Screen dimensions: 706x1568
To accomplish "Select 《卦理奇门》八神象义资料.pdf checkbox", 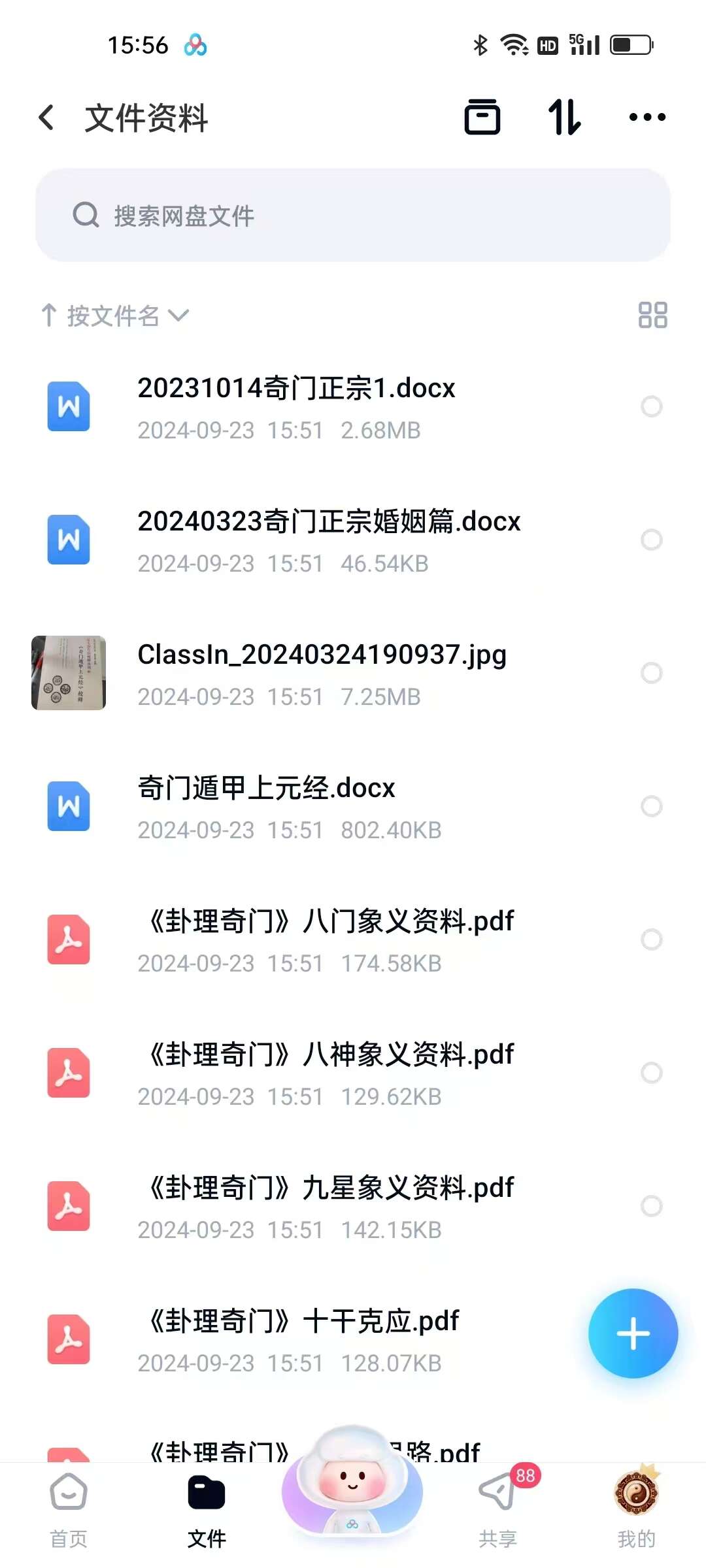I will [x=651, y=1073].
